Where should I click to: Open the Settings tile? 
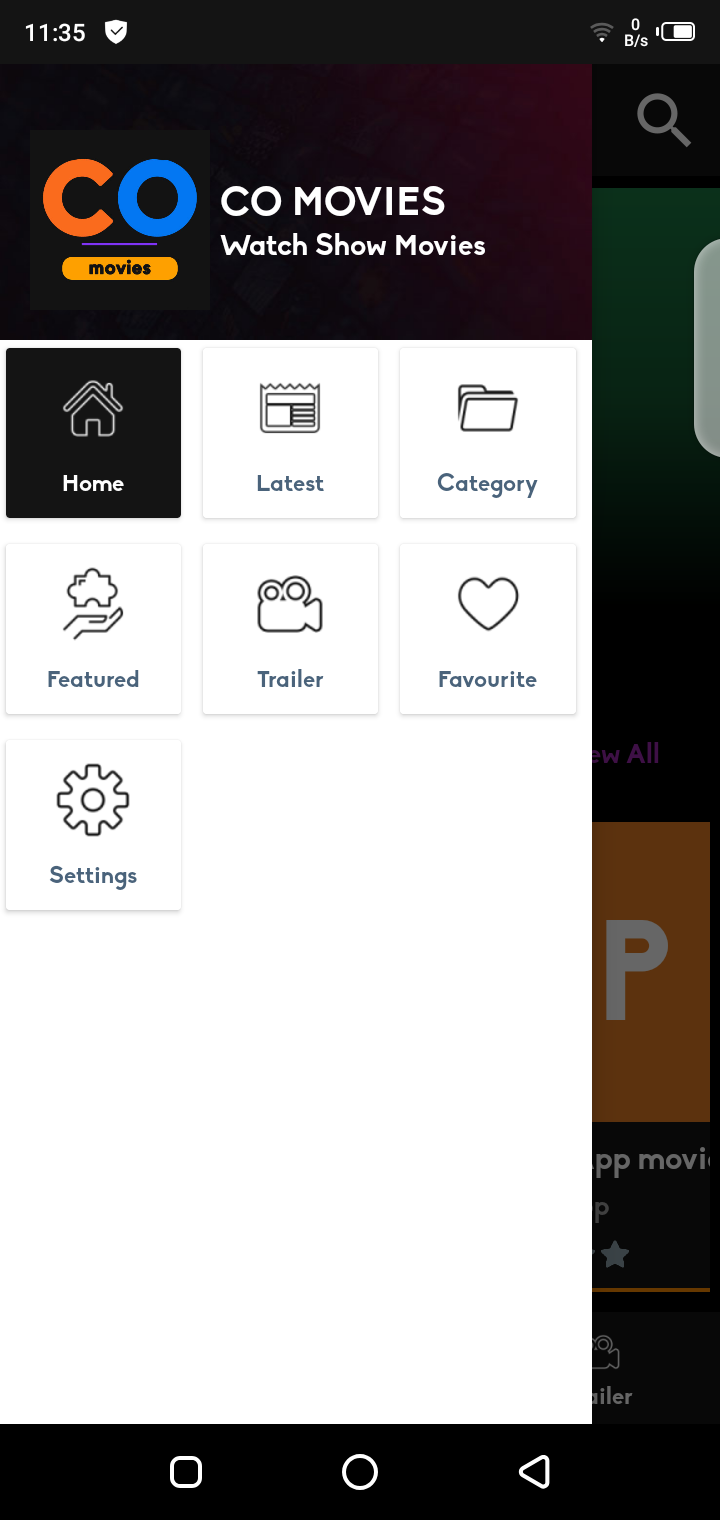click(x=93, y=825)
